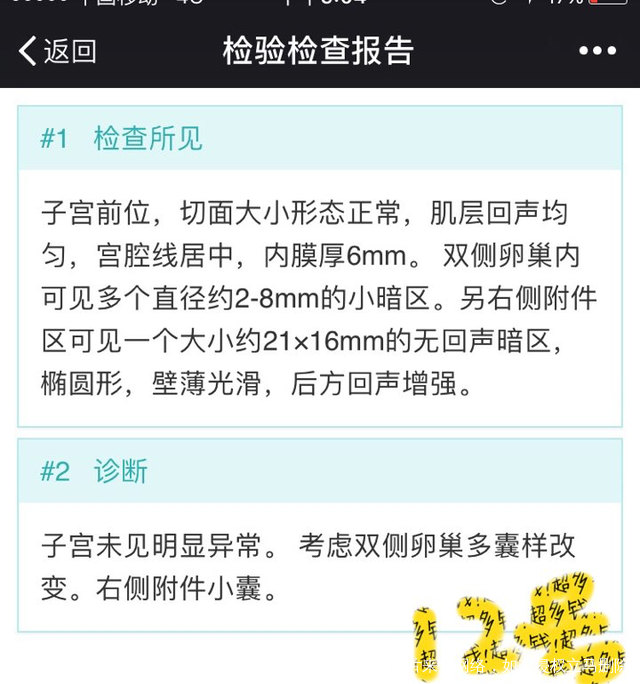The image size is (640, 684).
Task: Open the three-dot overflow menu
Action: point(597,51)
